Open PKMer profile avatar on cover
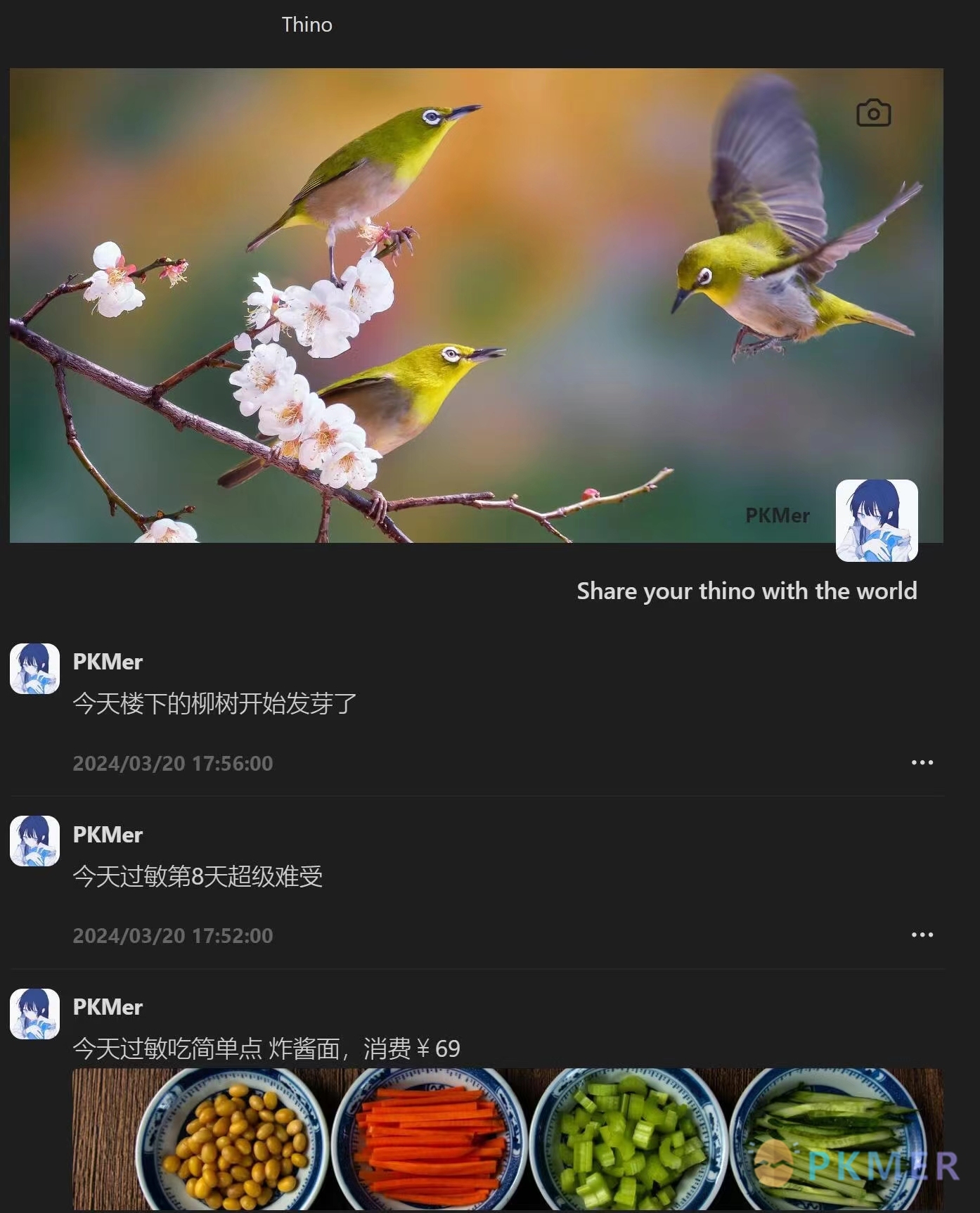This screenshot has width=980, height=1213. (876, 520)
